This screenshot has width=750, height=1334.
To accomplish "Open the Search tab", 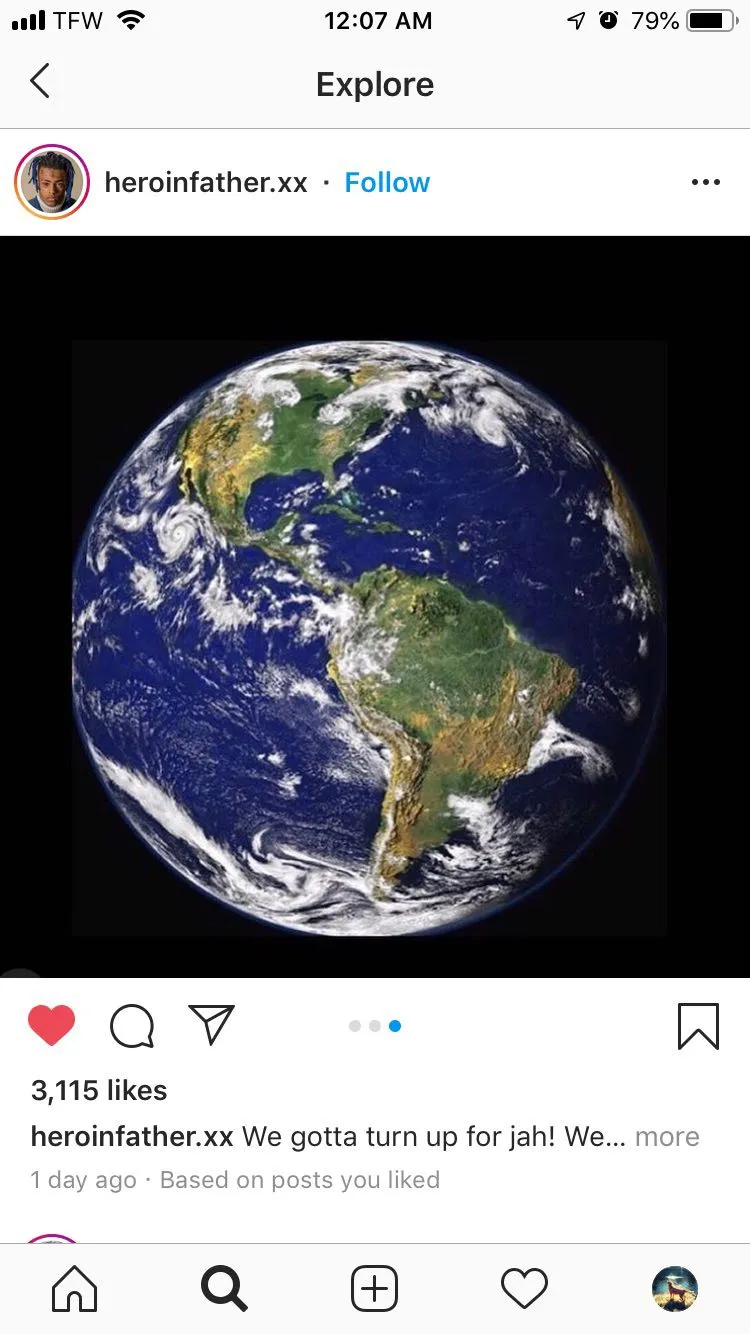I will point(224,1289).
